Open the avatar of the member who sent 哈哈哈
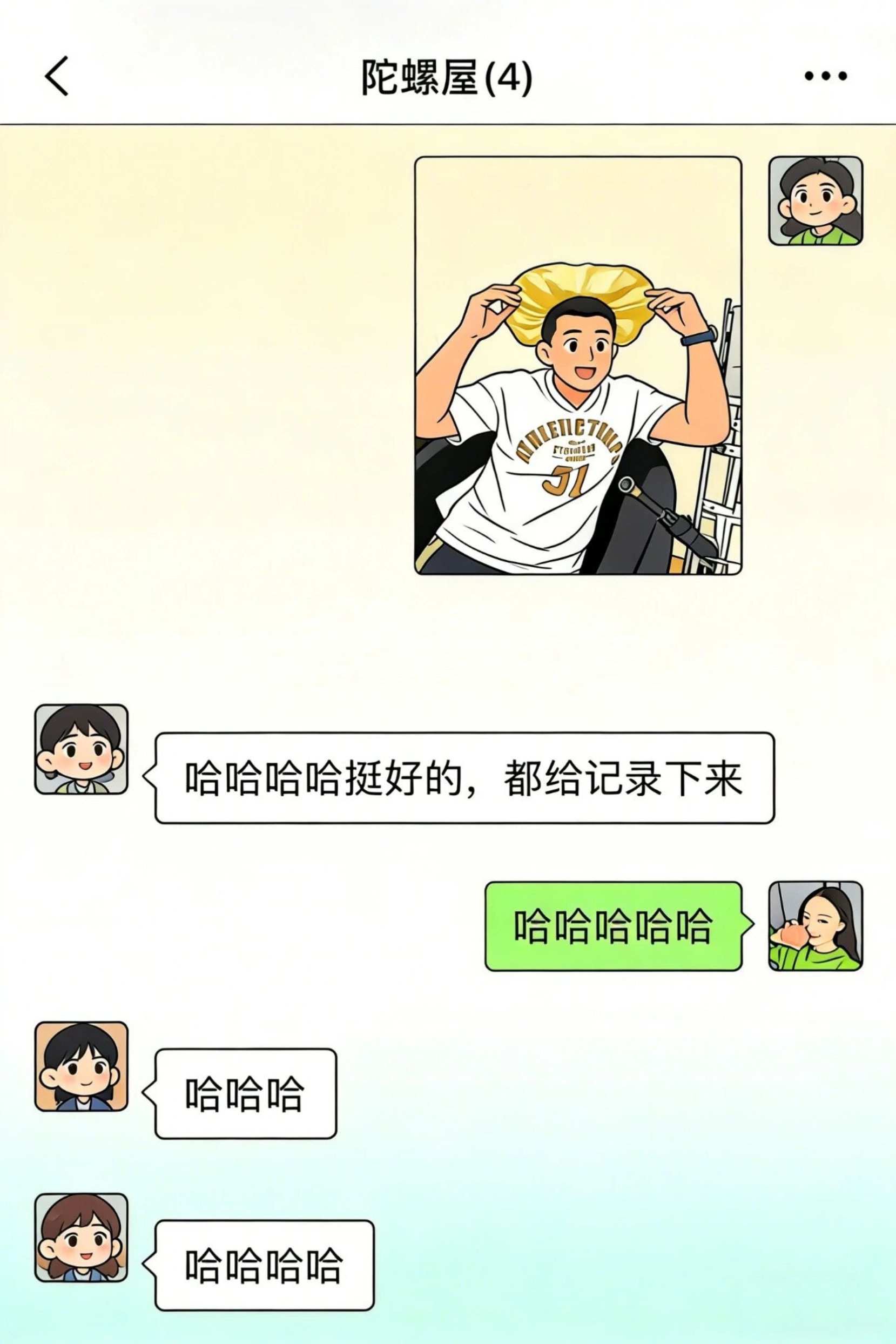 (x=81, y=1067)
